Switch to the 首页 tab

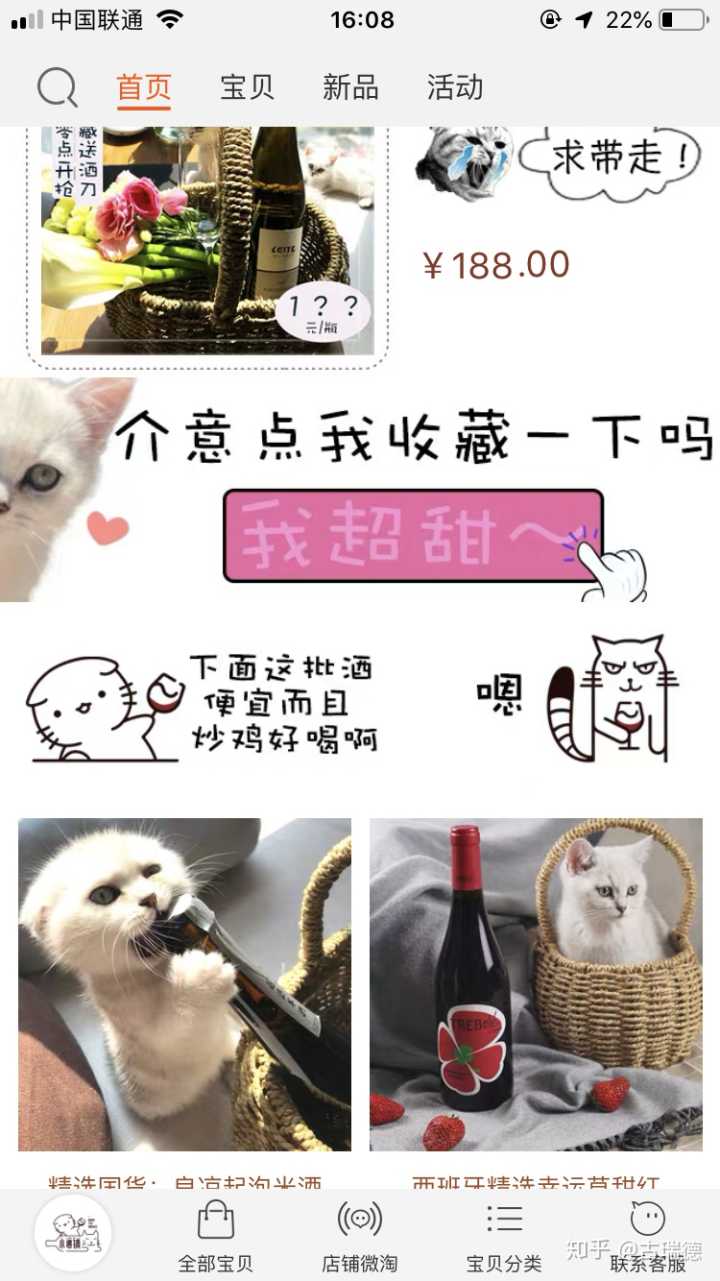[144, 88]
